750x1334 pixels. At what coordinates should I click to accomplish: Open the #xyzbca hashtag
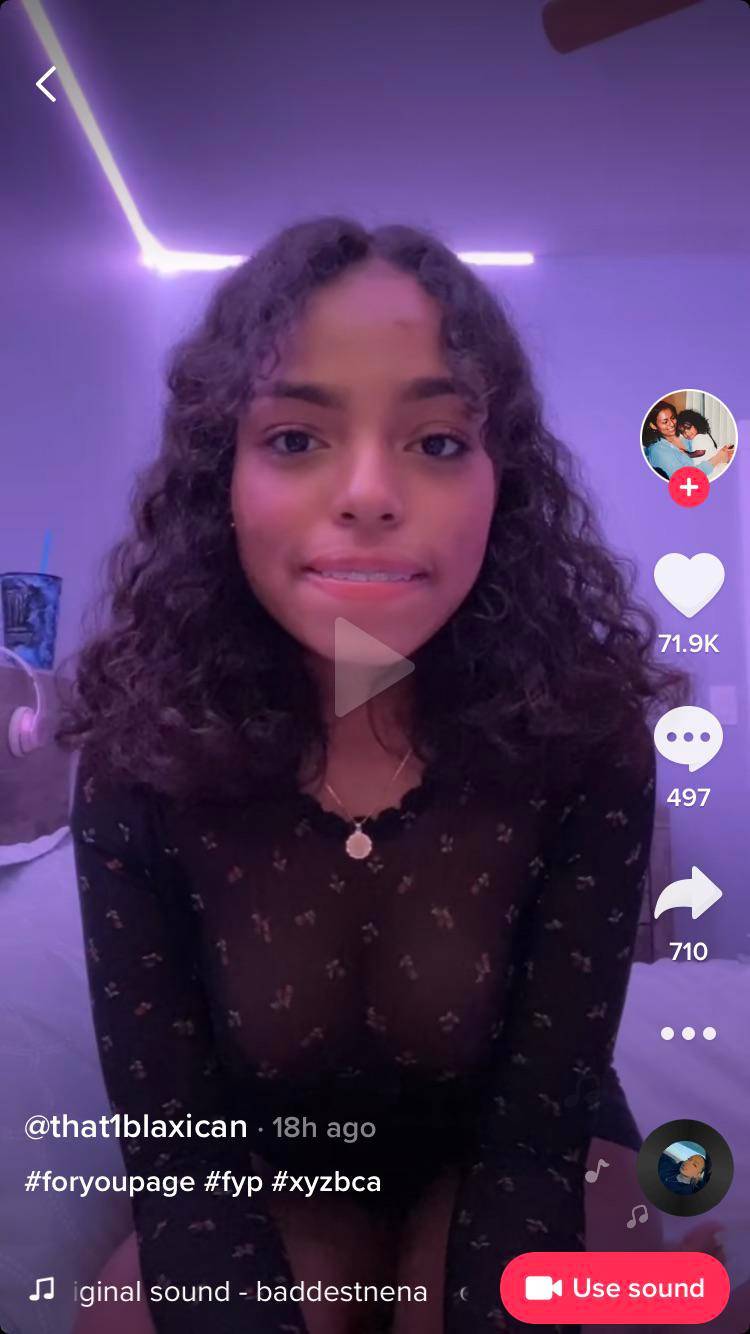(326, 1182)
